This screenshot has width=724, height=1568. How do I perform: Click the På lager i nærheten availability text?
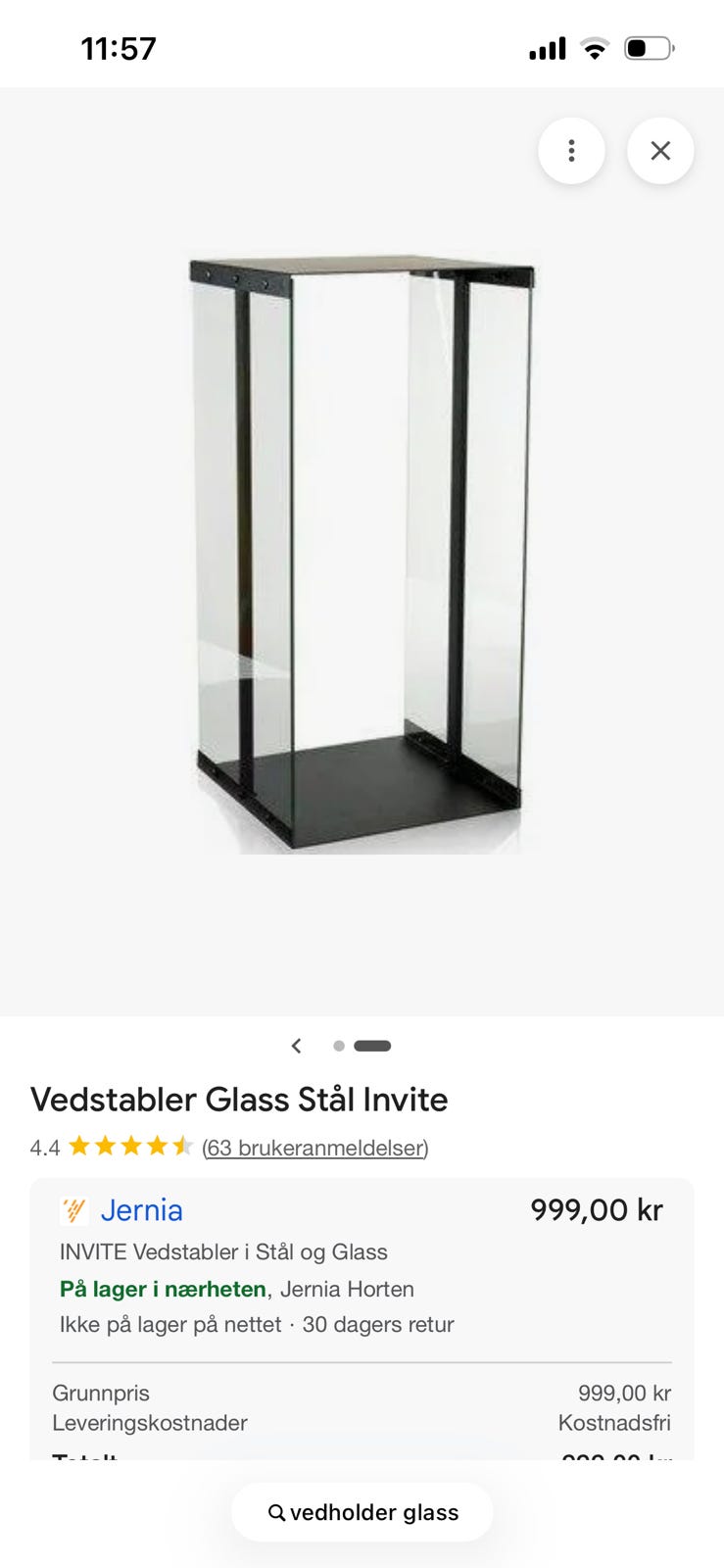[163, 1289]
